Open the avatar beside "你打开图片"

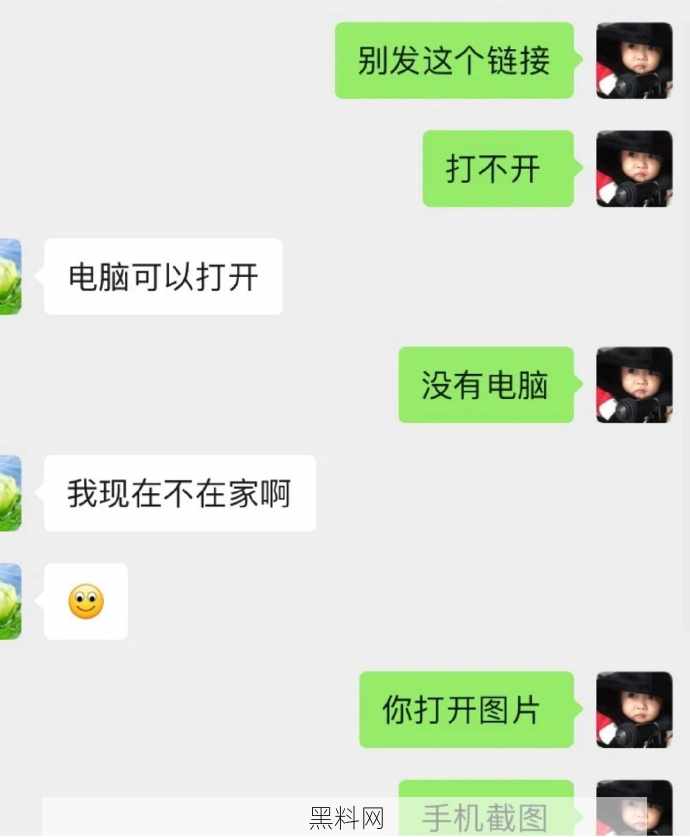[634, 709]
